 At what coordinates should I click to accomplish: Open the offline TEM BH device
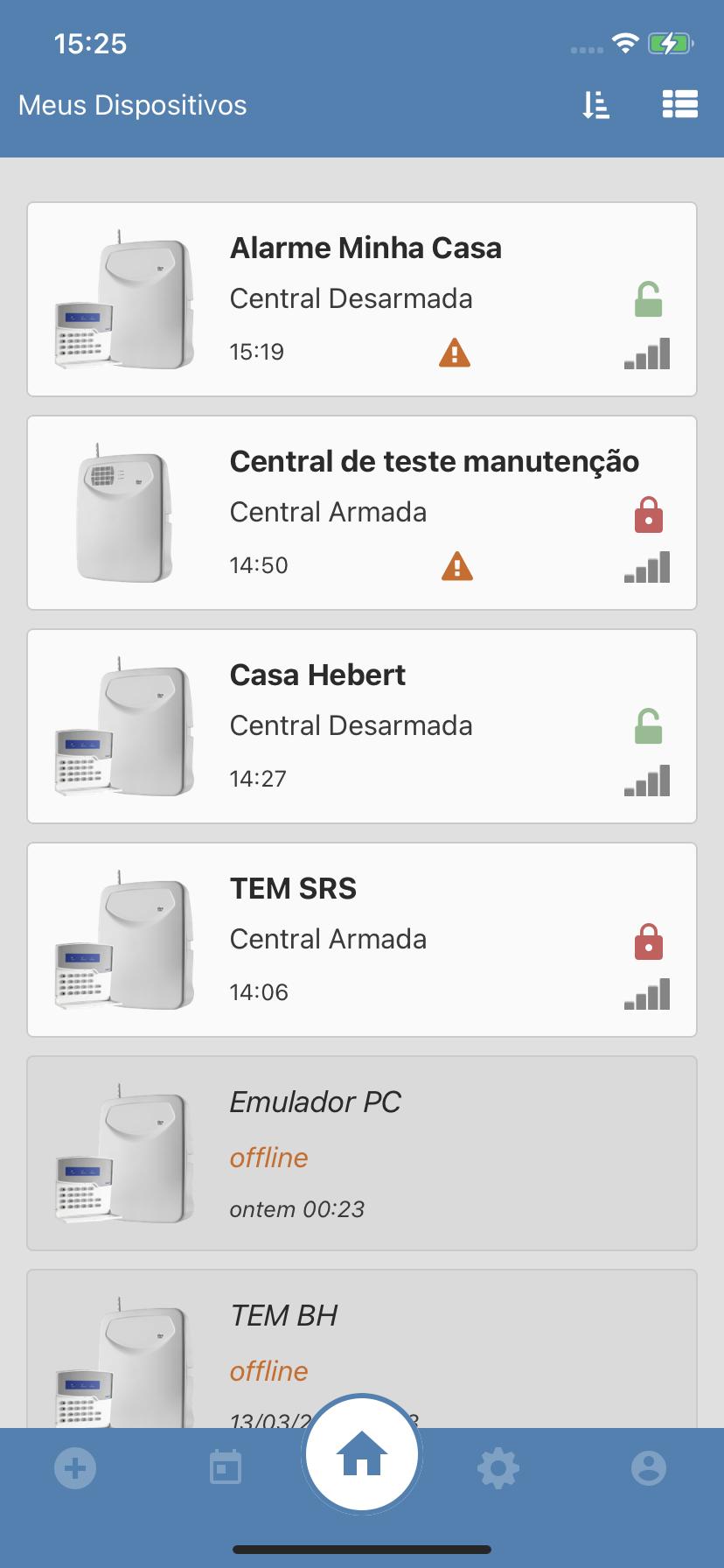tap(362, 1348)
